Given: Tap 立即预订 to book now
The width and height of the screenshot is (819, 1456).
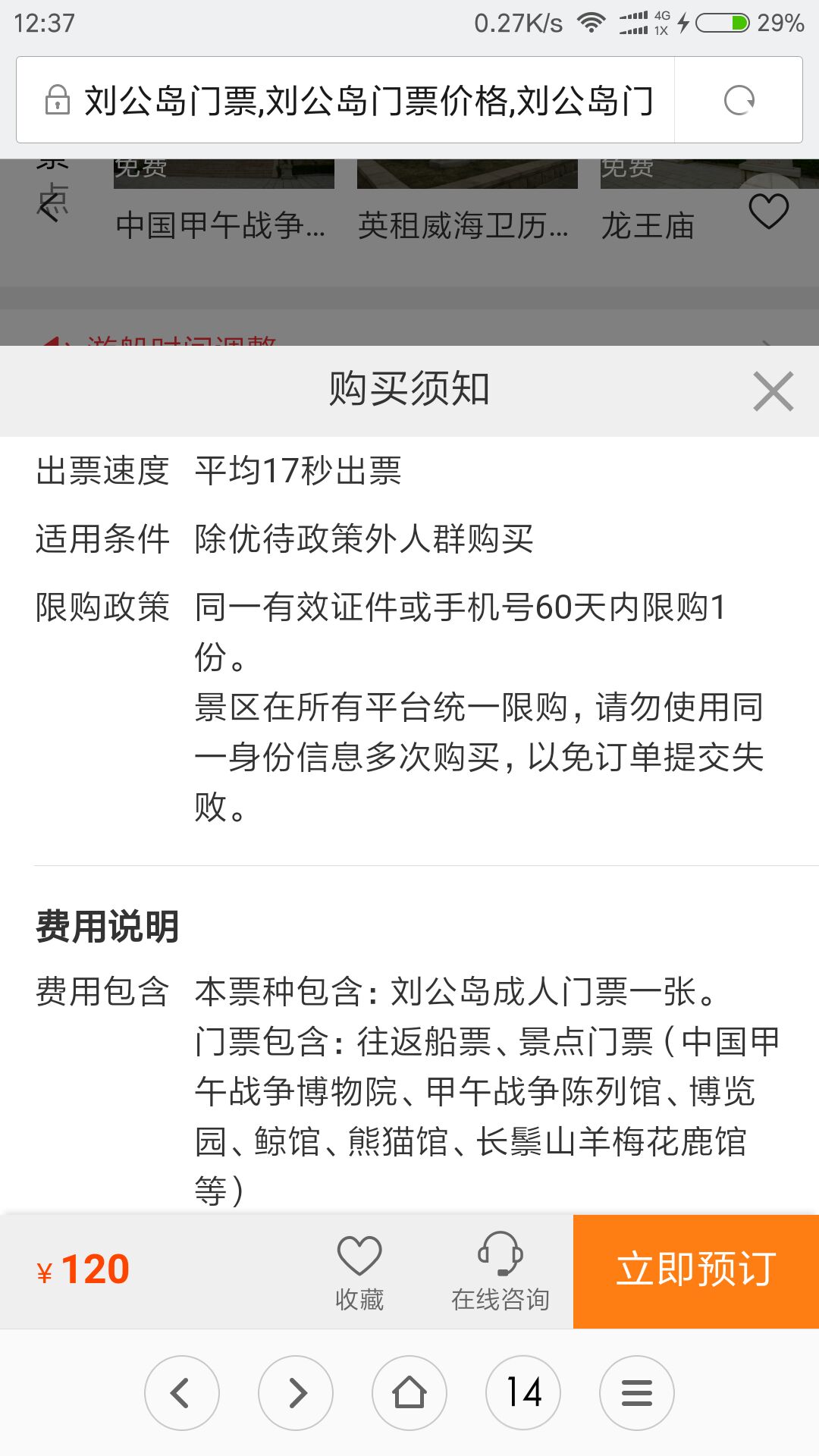Looking at the screenshot, I should click(695, 1271).
